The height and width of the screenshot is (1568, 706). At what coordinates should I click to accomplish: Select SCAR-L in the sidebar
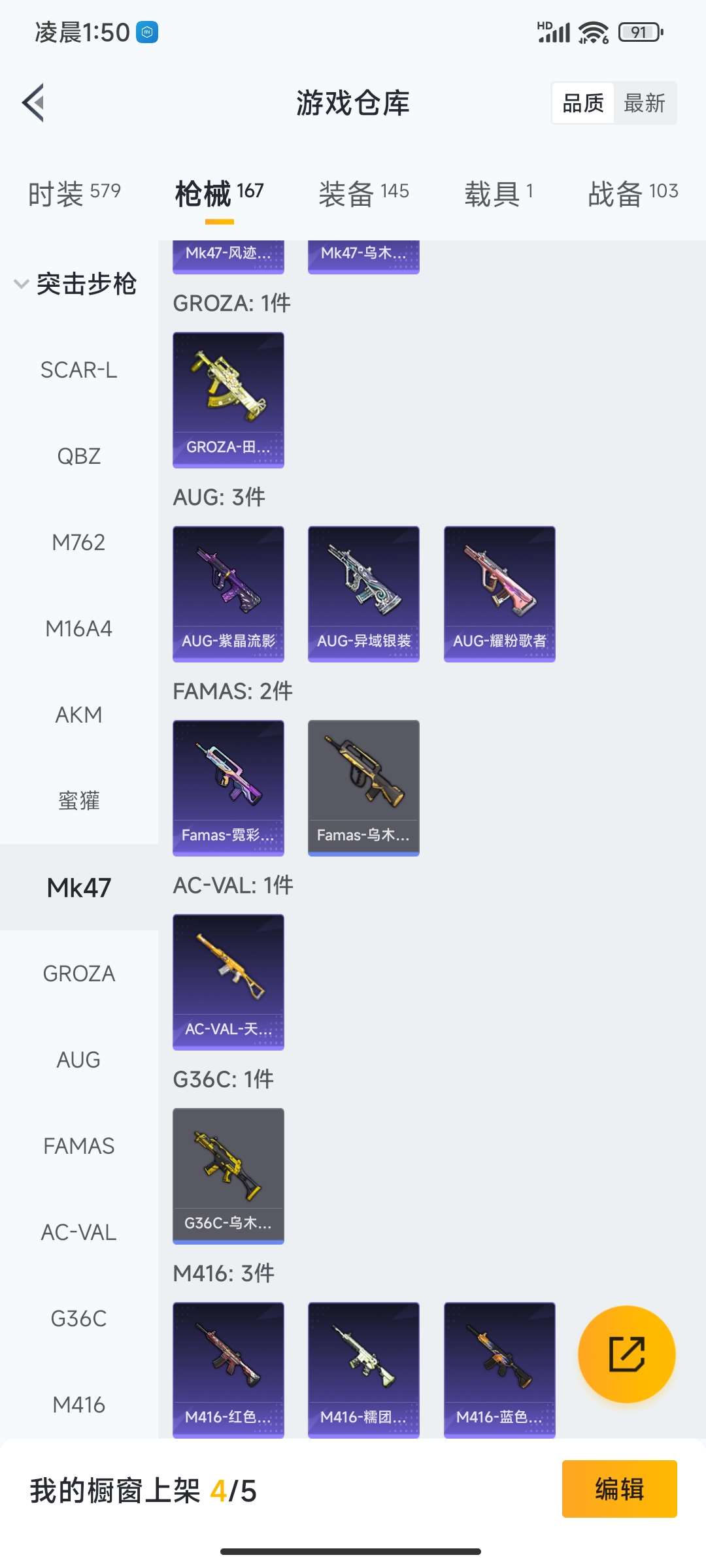(78, 370)
